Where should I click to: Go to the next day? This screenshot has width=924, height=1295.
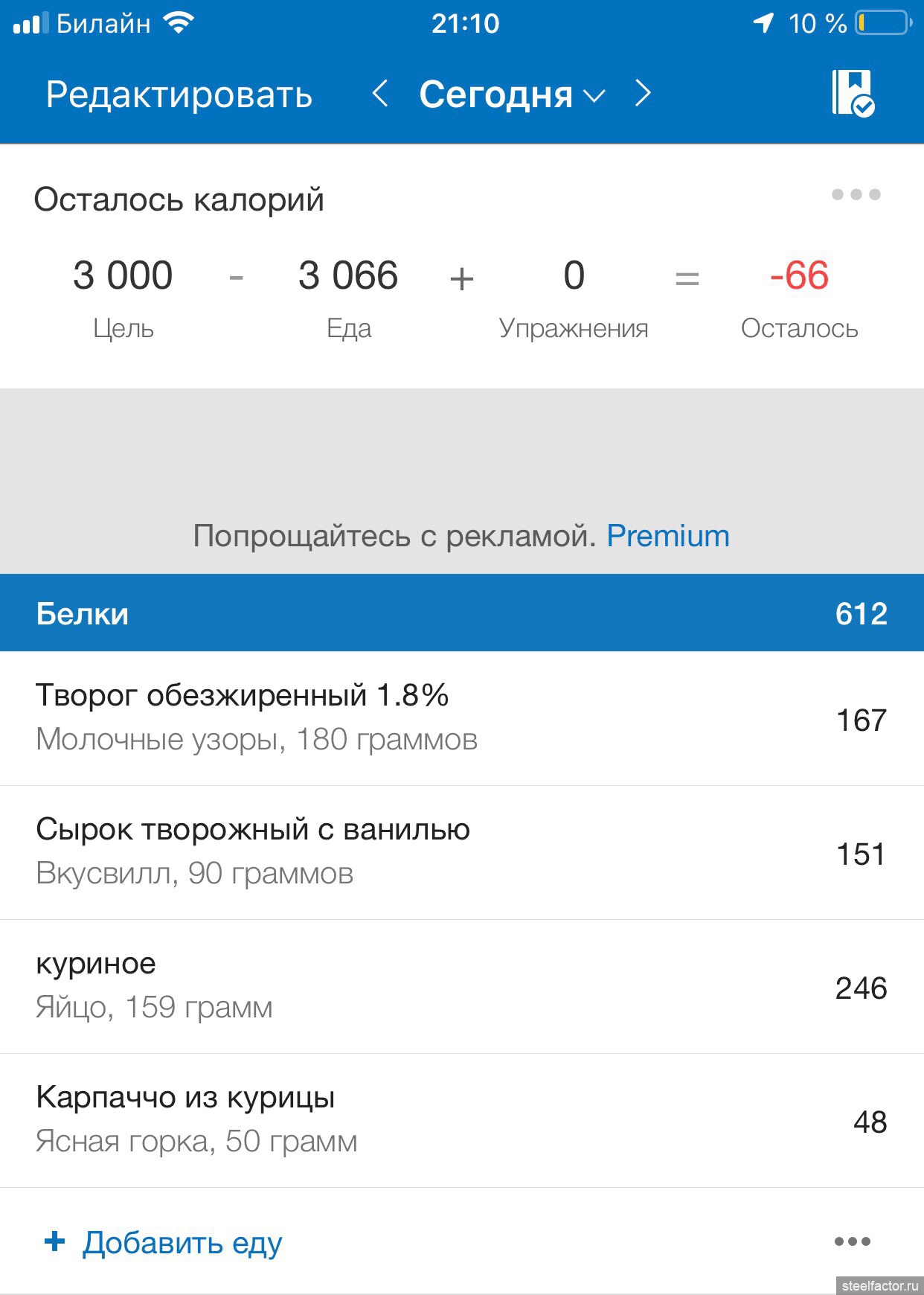(644, 95)
